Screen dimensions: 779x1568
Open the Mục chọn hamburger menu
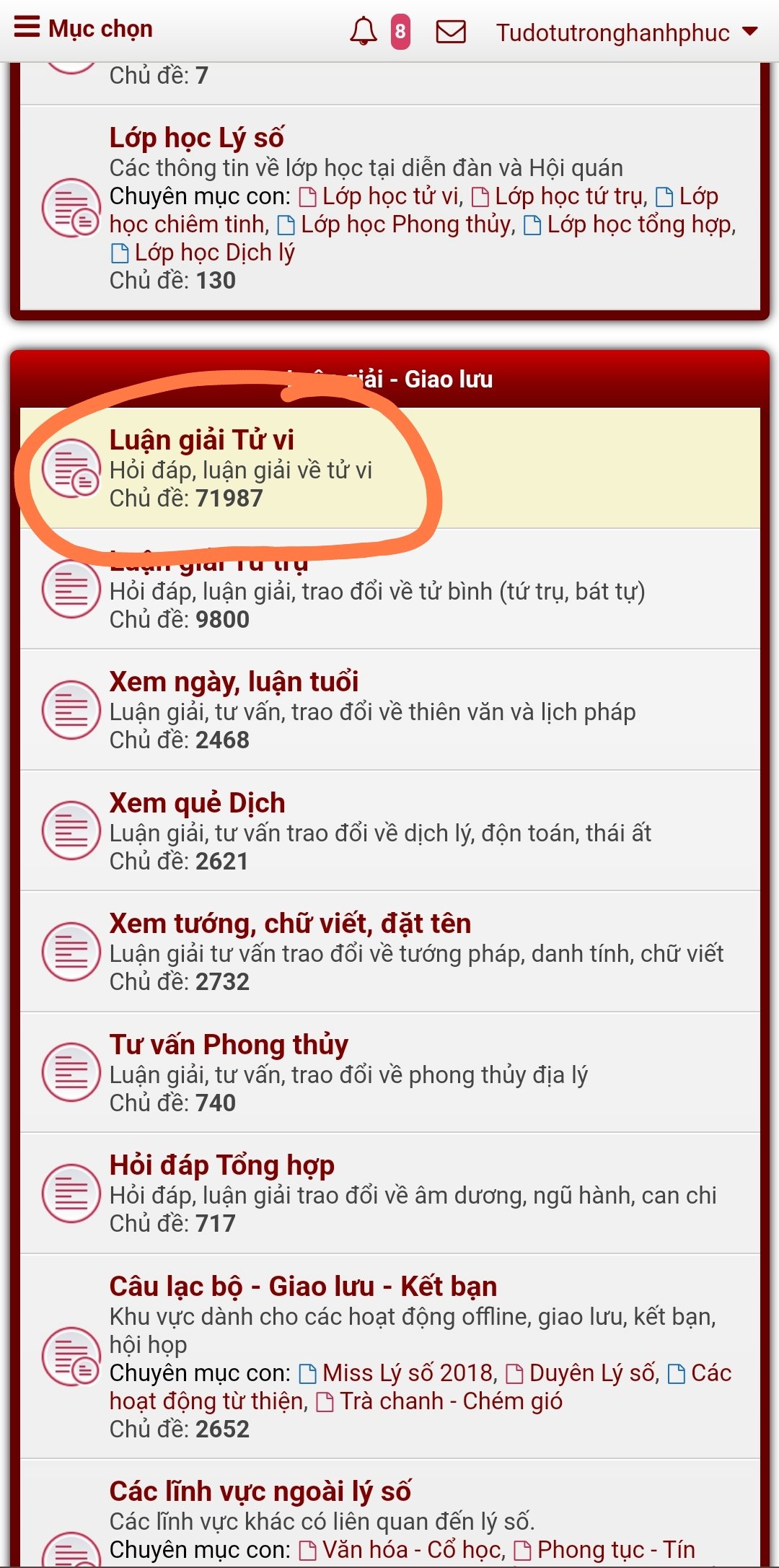coord(83,29)
